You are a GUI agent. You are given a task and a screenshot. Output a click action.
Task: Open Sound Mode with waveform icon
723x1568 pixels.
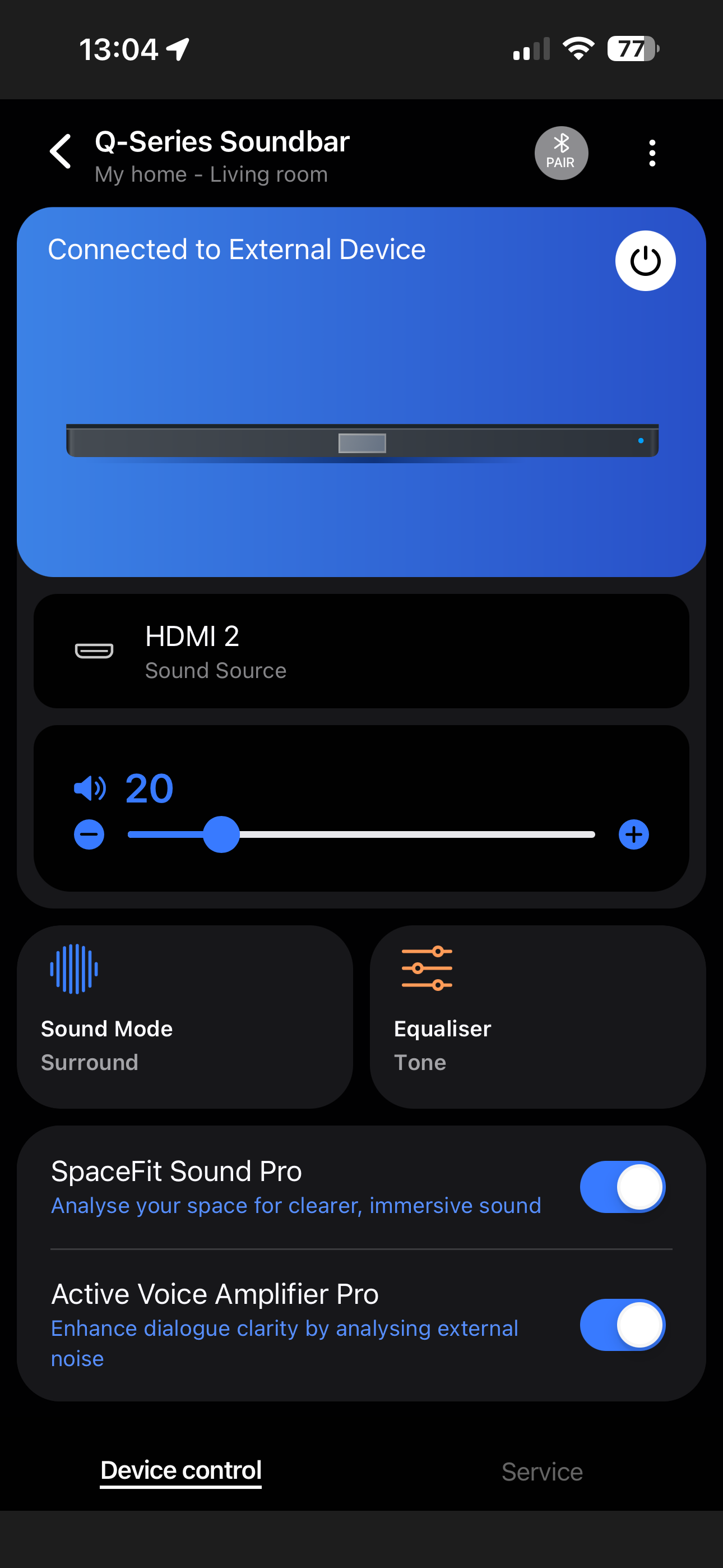click(73, 968)
